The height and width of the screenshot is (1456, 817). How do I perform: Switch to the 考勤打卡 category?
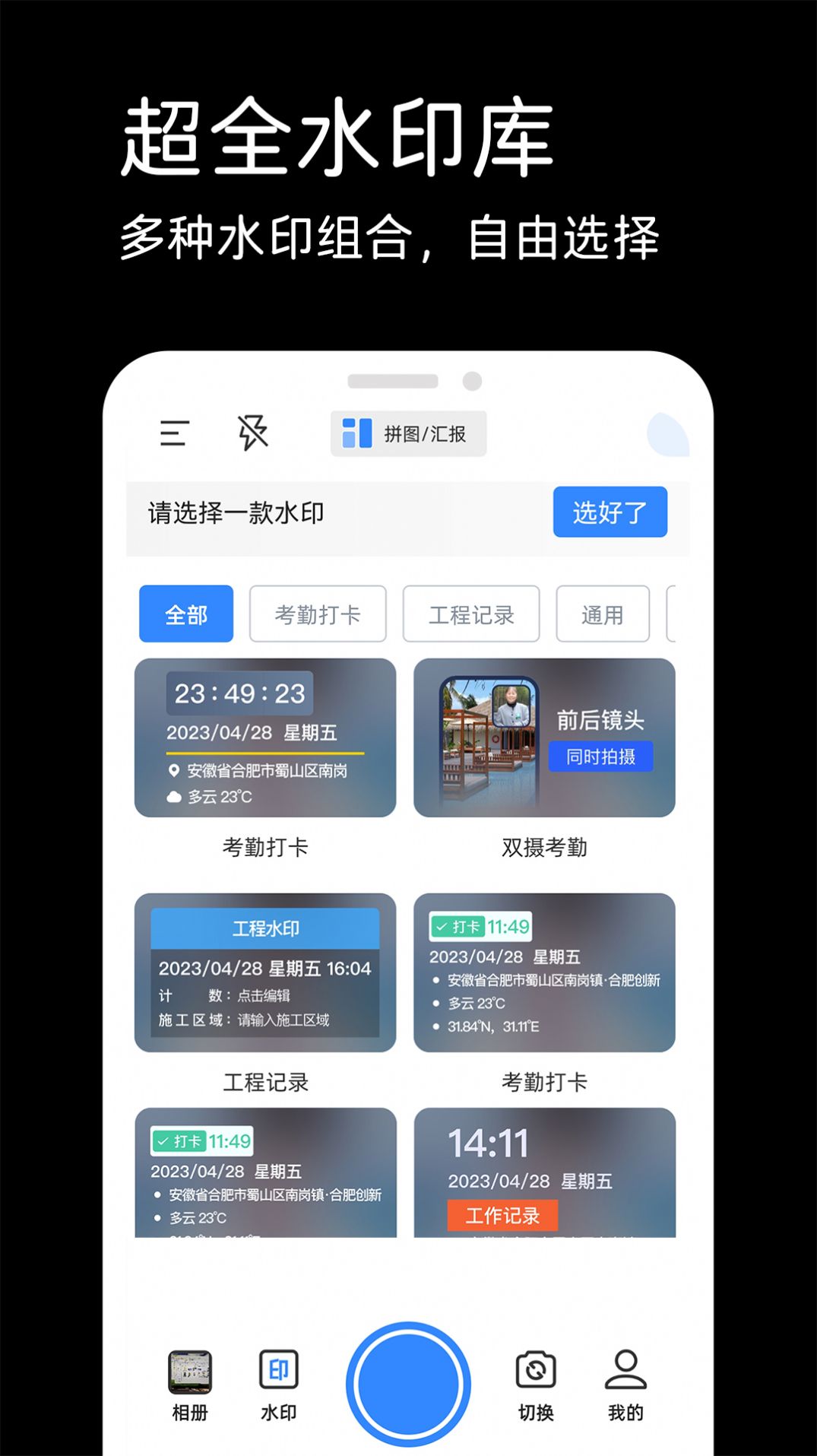coord(318,614)
